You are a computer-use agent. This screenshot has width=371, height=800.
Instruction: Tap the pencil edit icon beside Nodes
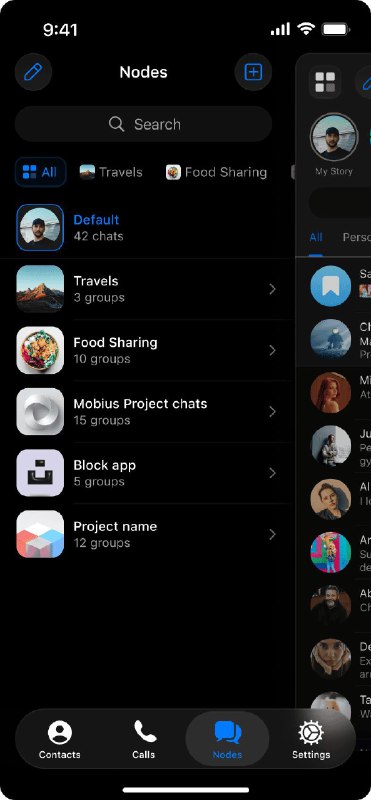[x=34, y=72]
